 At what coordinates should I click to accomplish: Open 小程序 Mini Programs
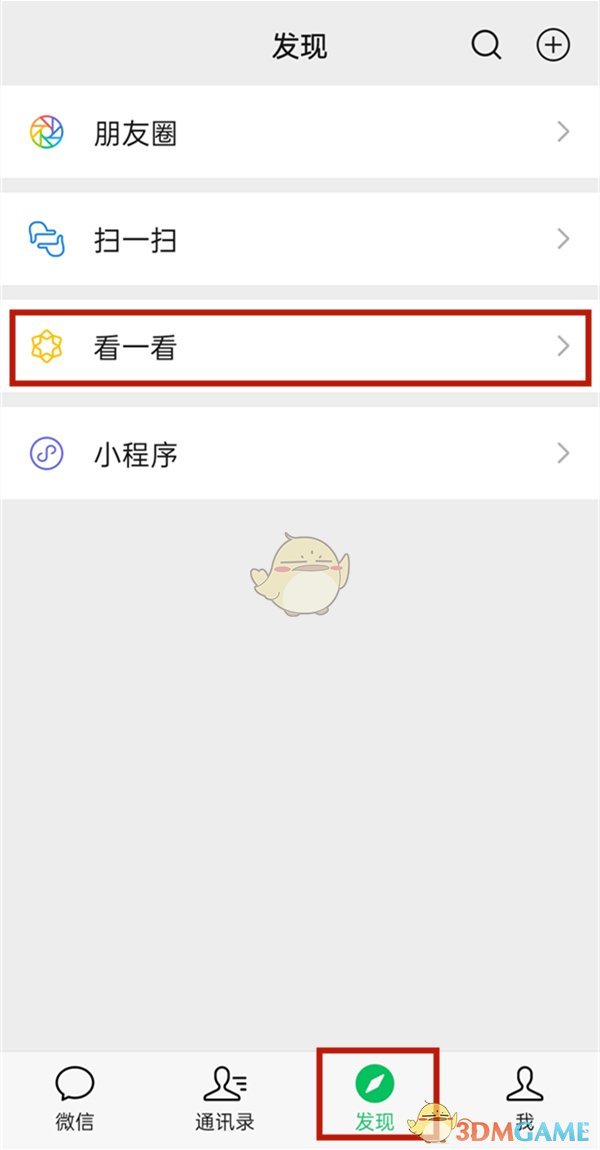point(300,454)
